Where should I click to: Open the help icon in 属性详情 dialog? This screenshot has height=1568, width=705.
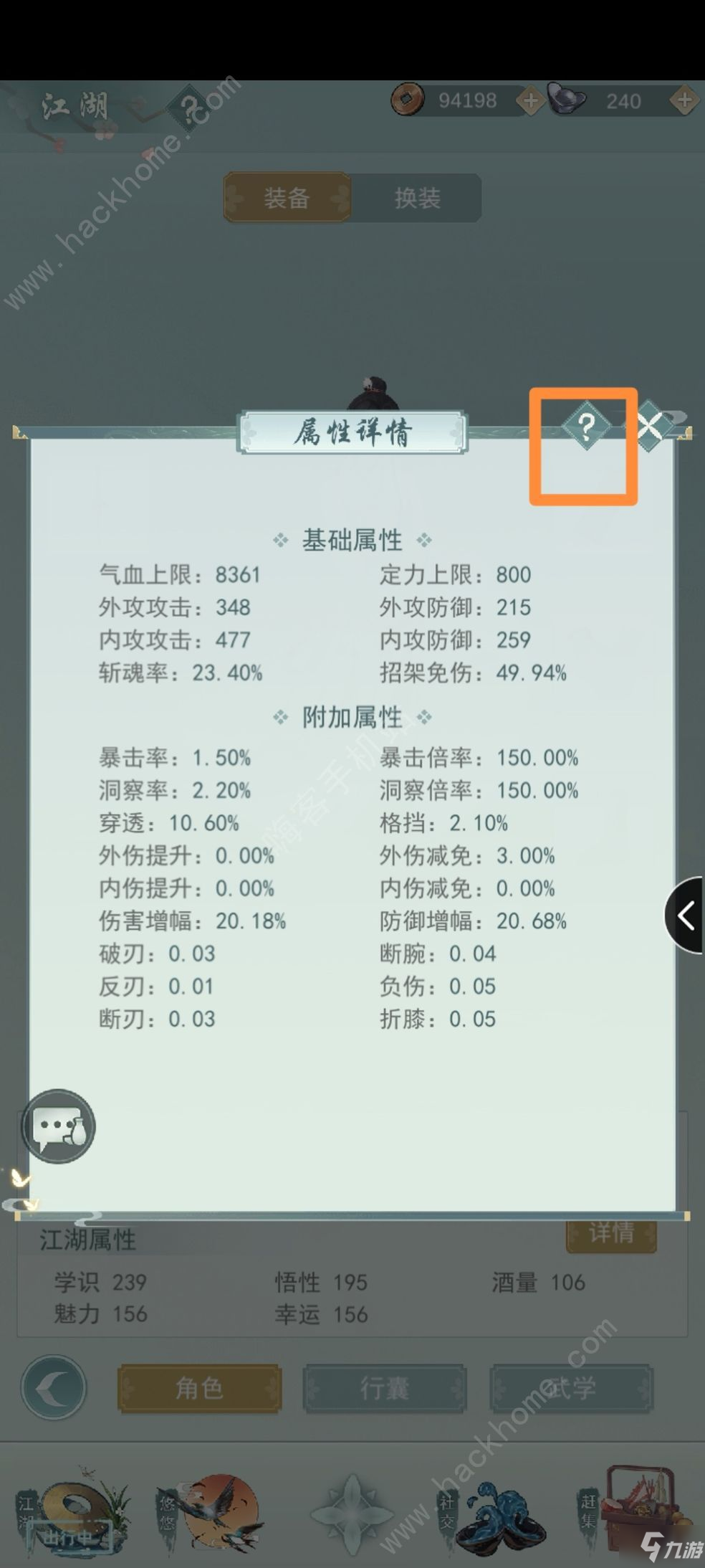pos(586,427)
